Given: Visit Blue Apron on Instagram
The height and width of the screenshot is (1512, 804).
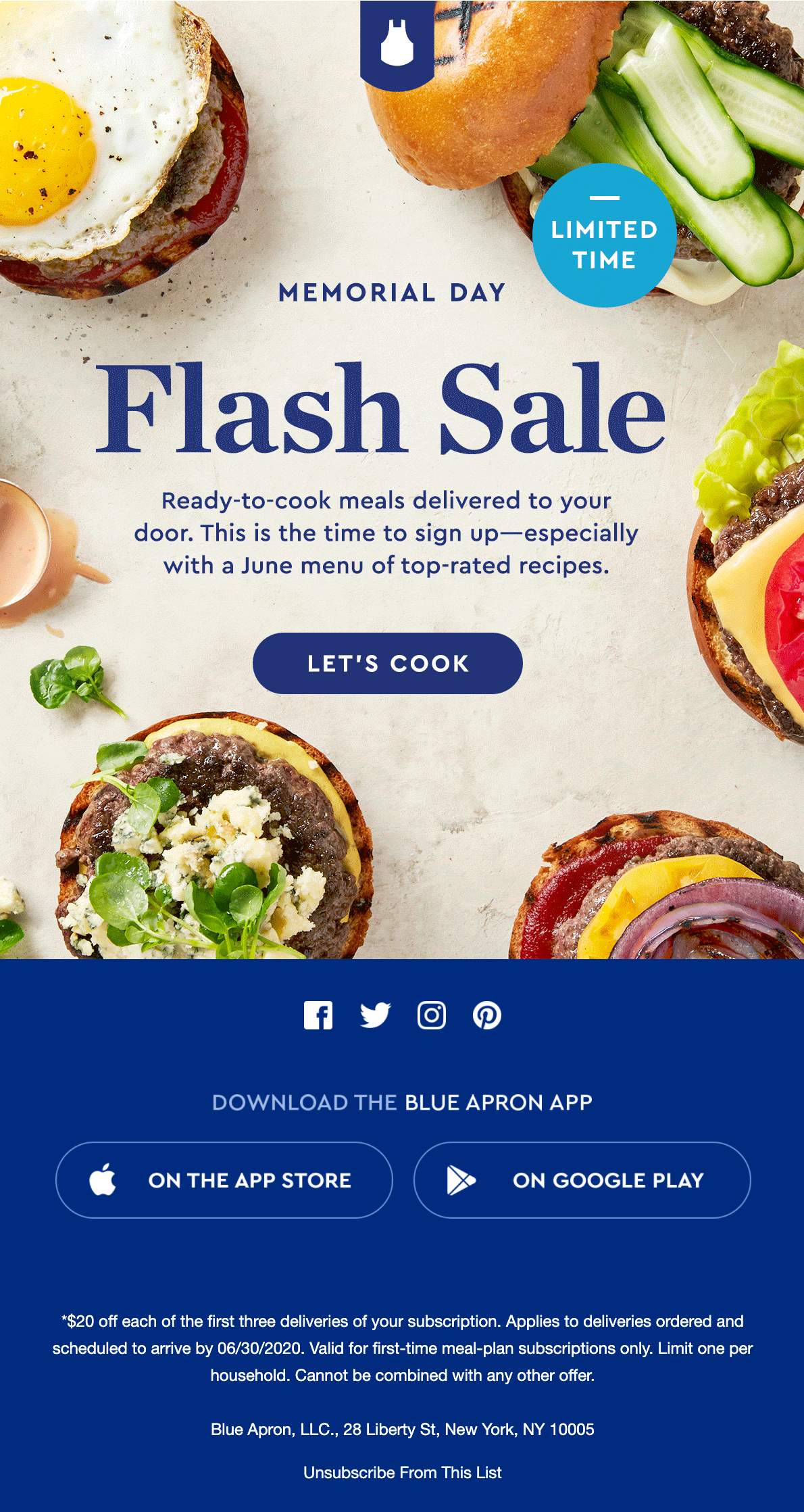Looking at the screenshot, I should (431, 1015).
